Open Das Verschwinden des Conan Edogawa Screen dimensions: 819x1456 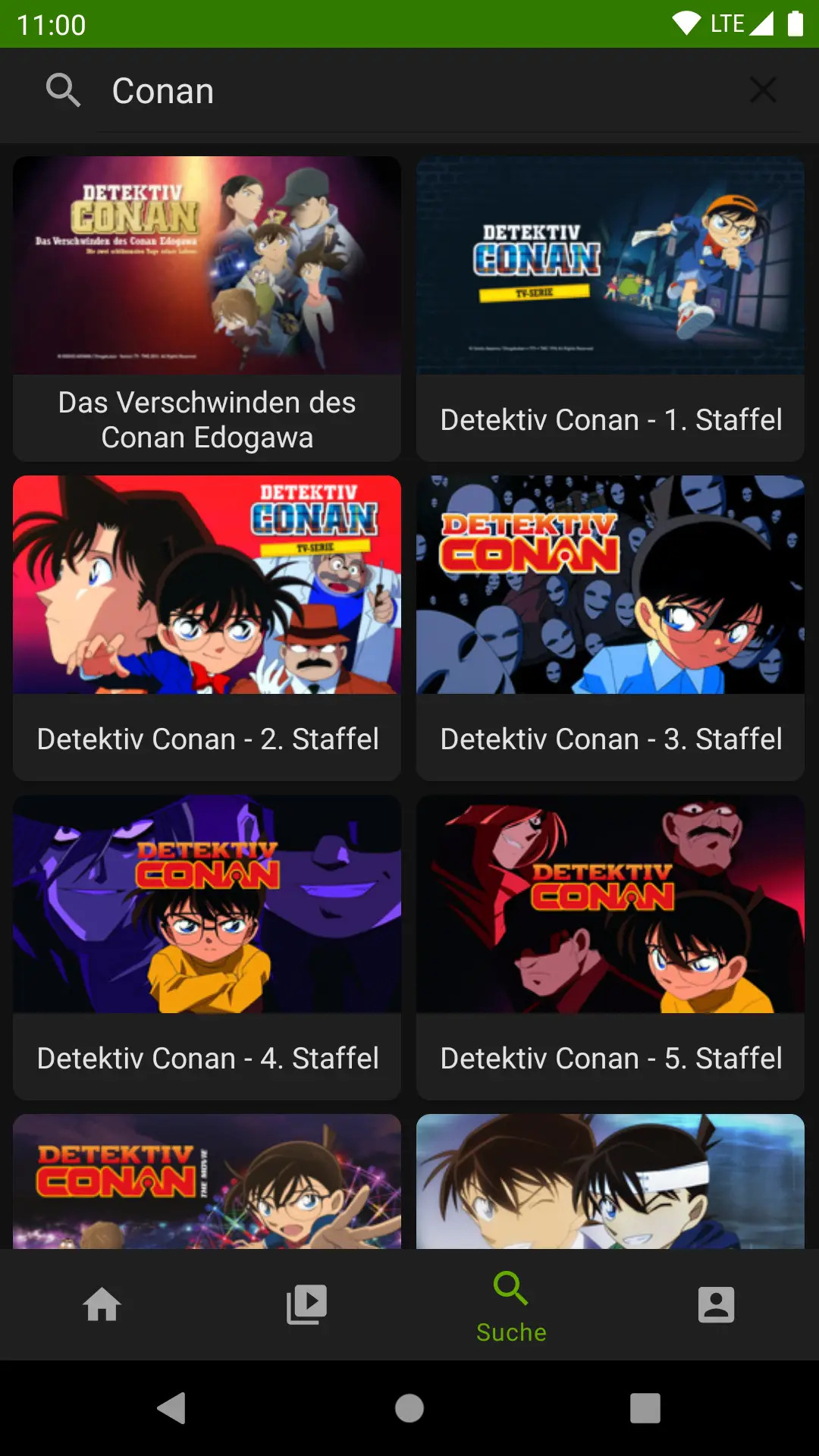[x=207, y=309]
